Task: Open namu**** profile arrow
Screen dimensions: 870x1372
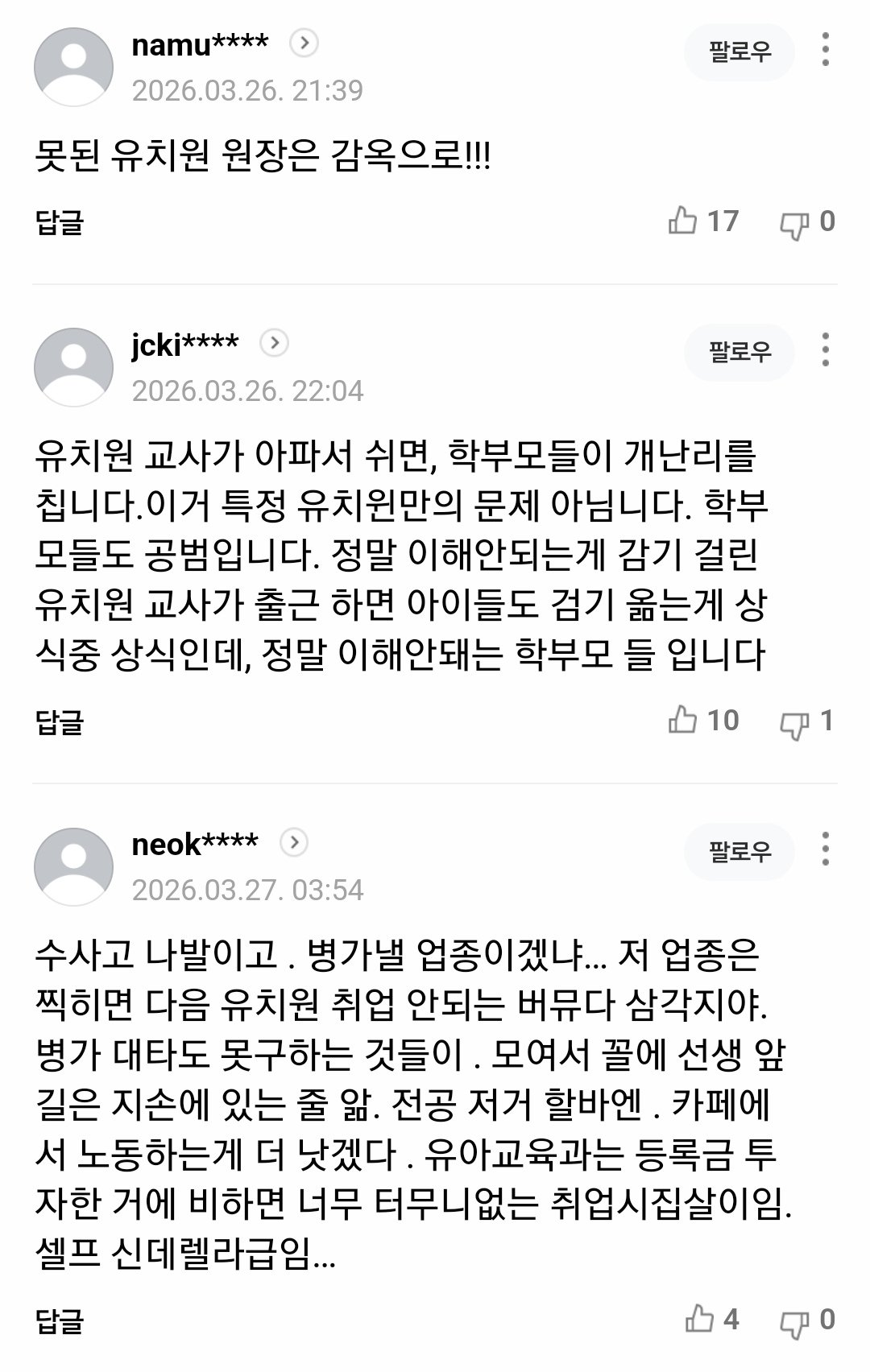Action: 304,43
